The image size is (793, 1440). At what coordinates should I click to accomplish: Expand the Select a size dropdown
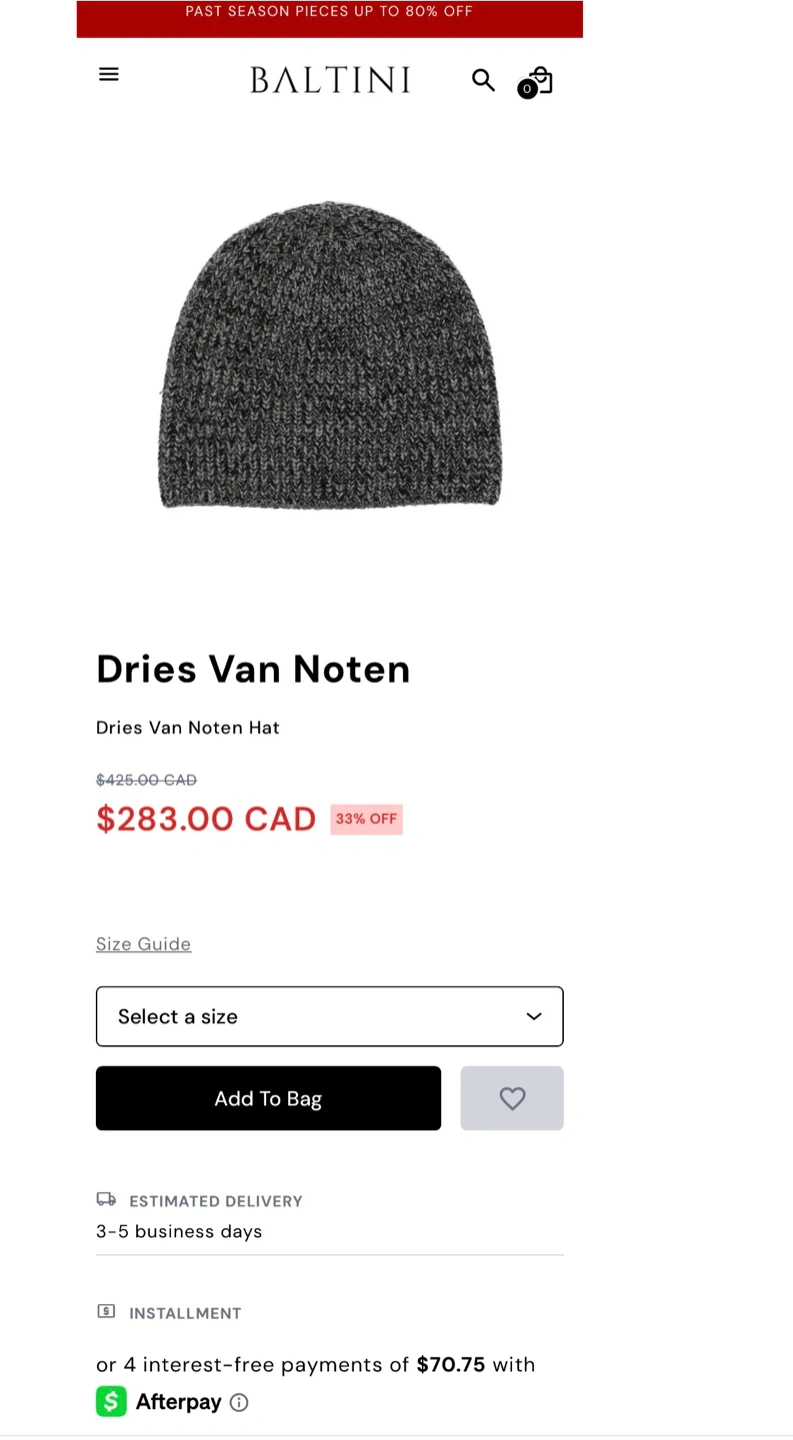click(329, 1016)
